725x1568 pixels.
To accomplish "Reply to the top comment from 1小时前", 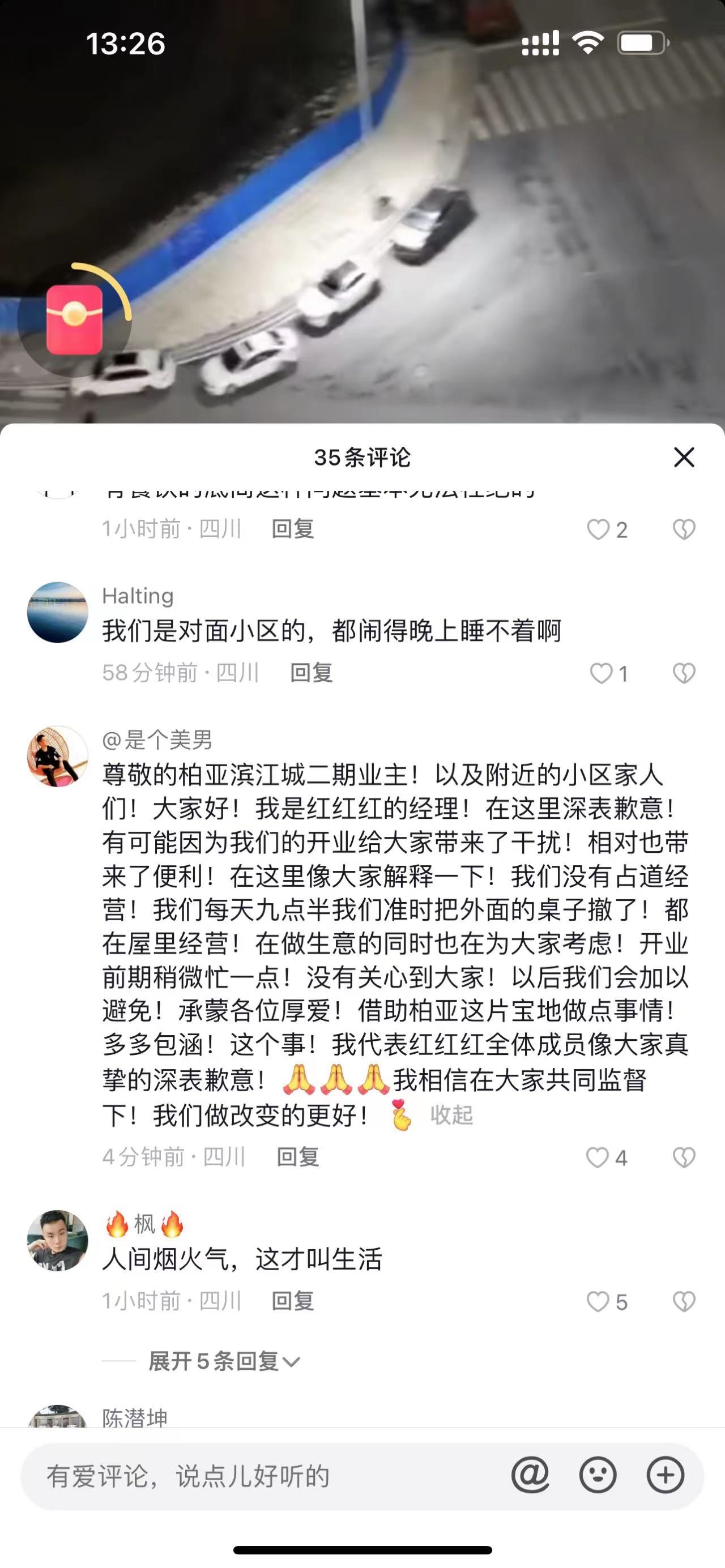I will (x=293, y=529).
